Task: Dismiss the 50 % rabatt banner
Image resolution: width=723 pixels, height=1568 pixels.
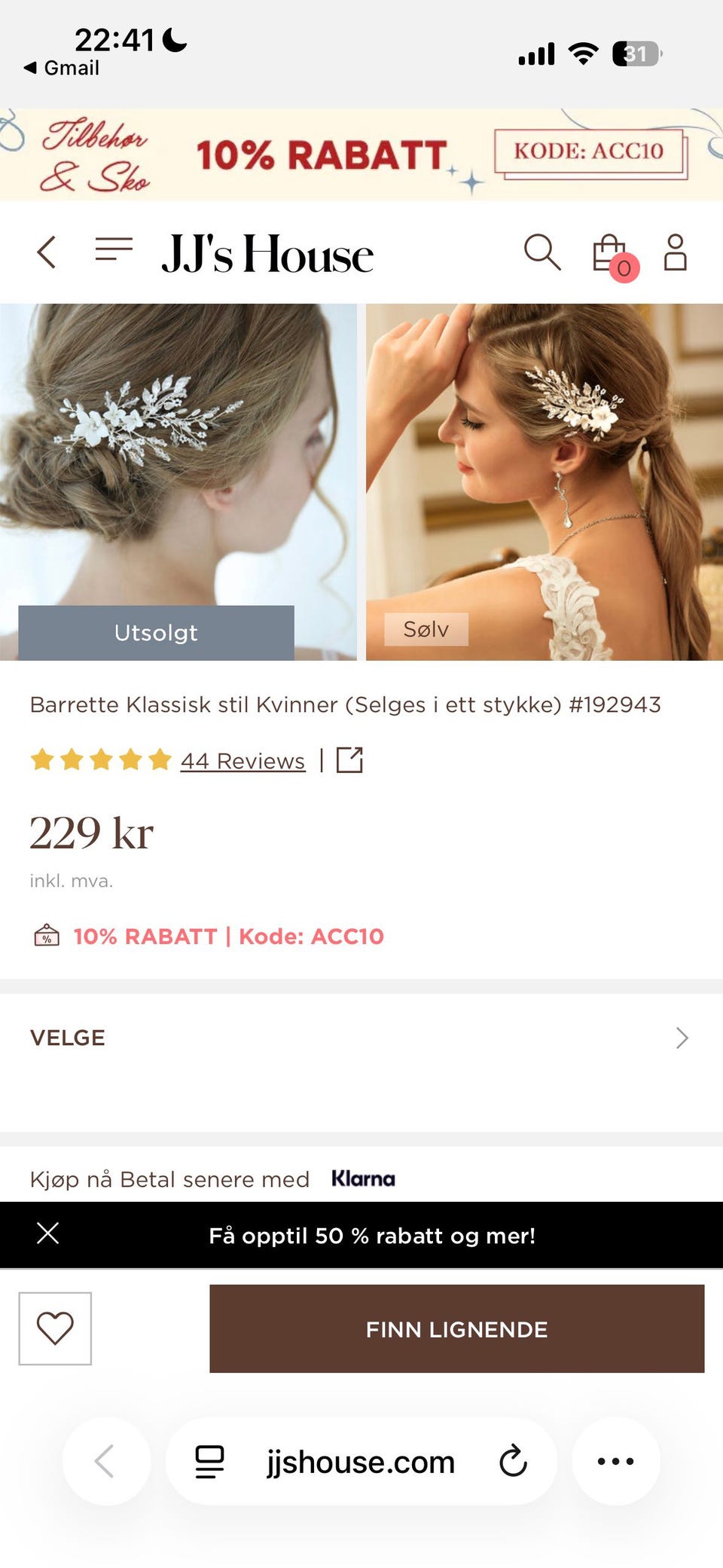Action: [48, 1234]
